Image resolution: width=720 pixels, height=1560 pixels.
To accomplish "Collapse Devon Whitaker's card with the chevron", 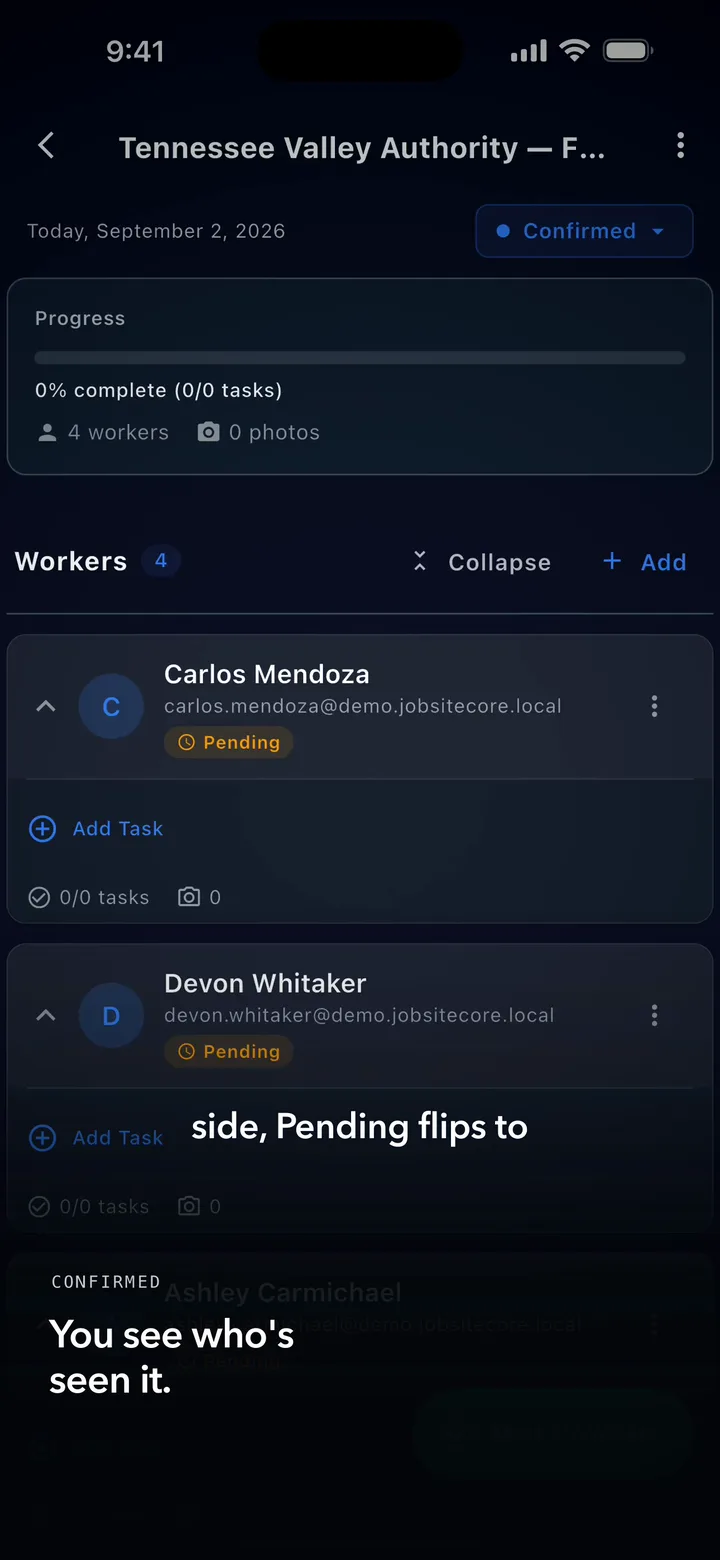I will coord(46,1015).
